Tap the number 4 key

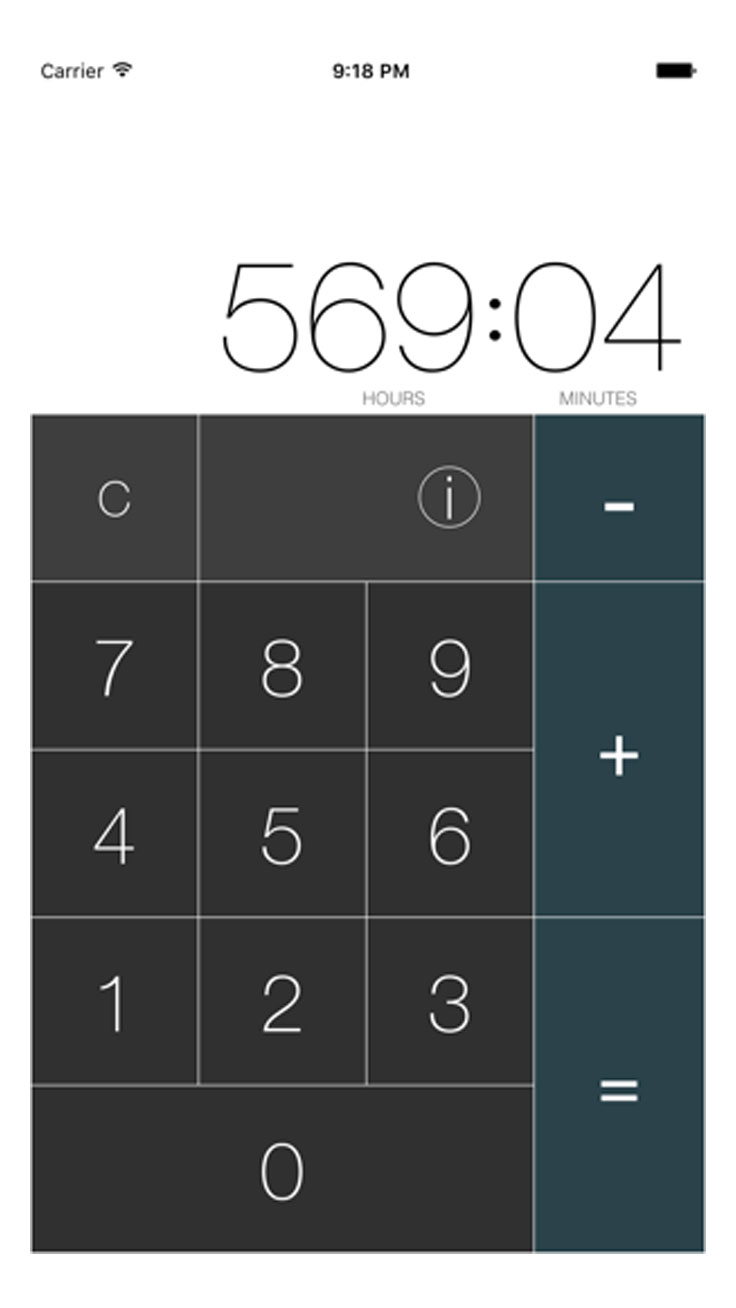point(114,834)
